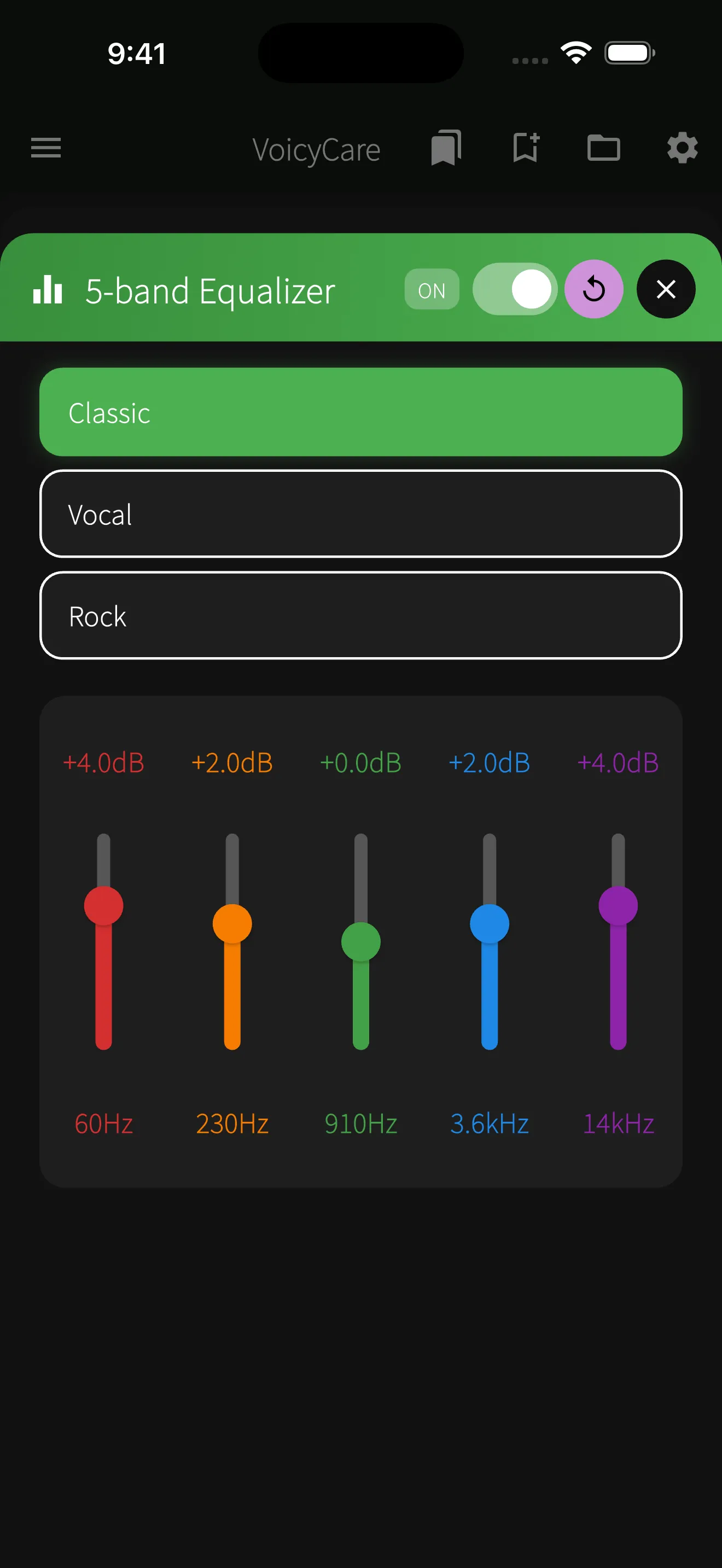Click the equalizer bars icon in the header

coord(48,290)
